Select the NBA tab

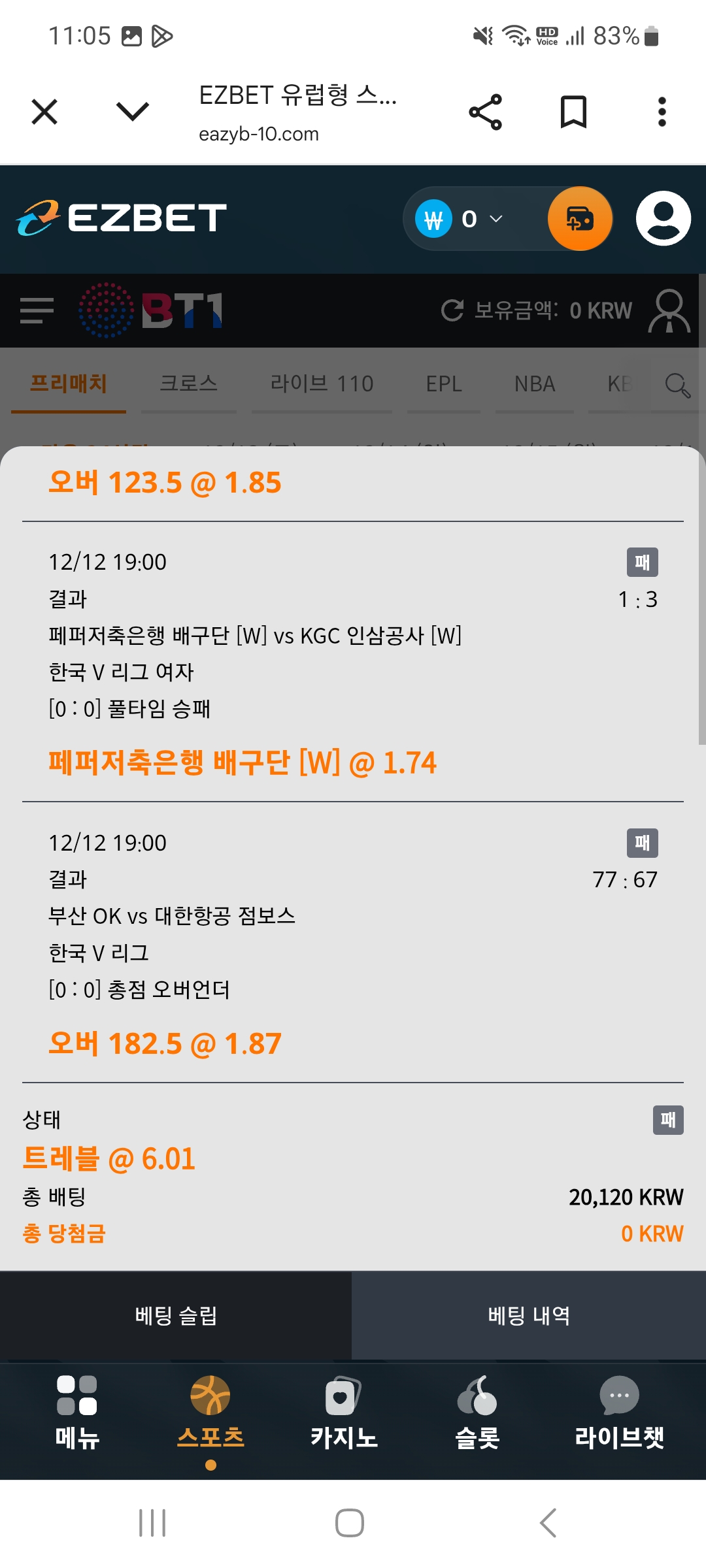pos(535,384)
